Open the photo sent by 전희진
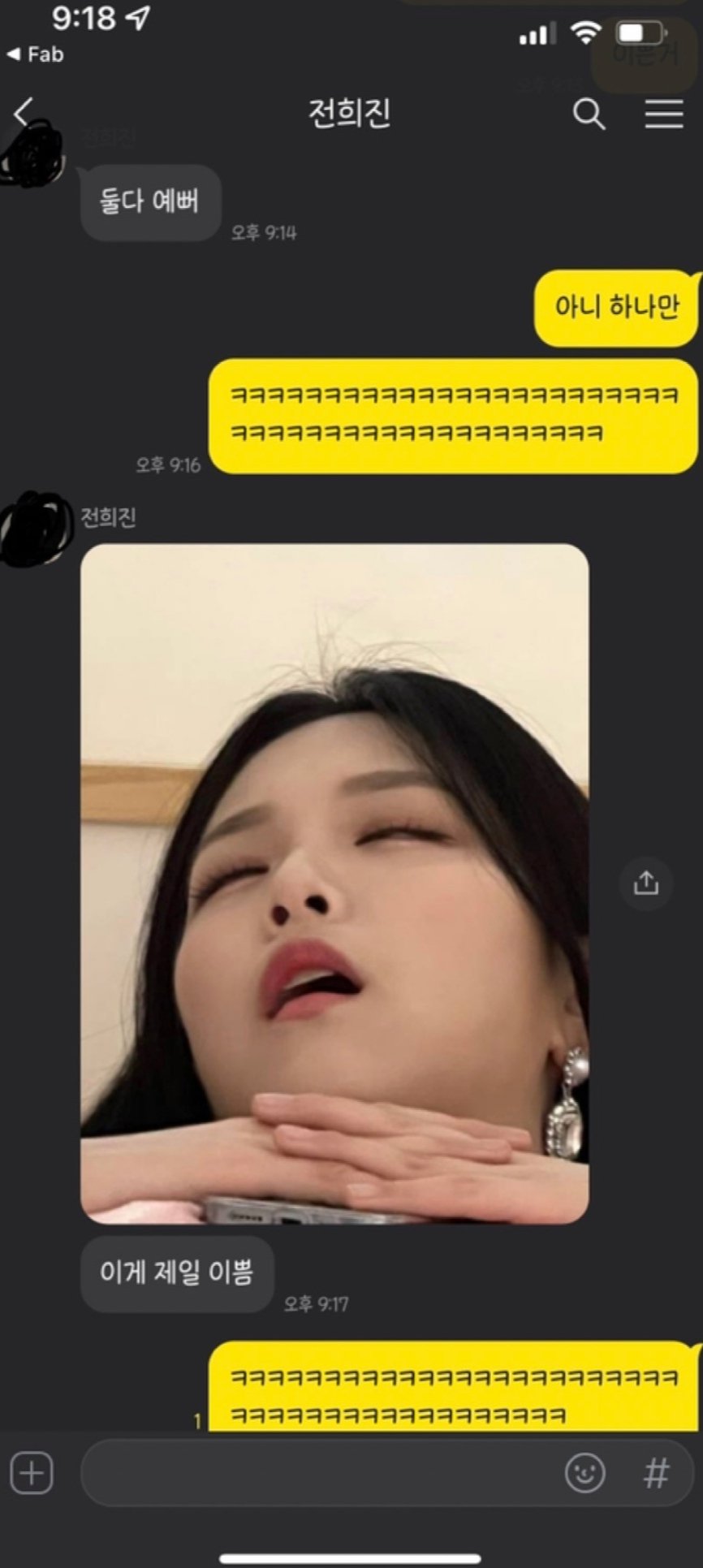This screenshot has height=1568, width=703. click(334, 883)
